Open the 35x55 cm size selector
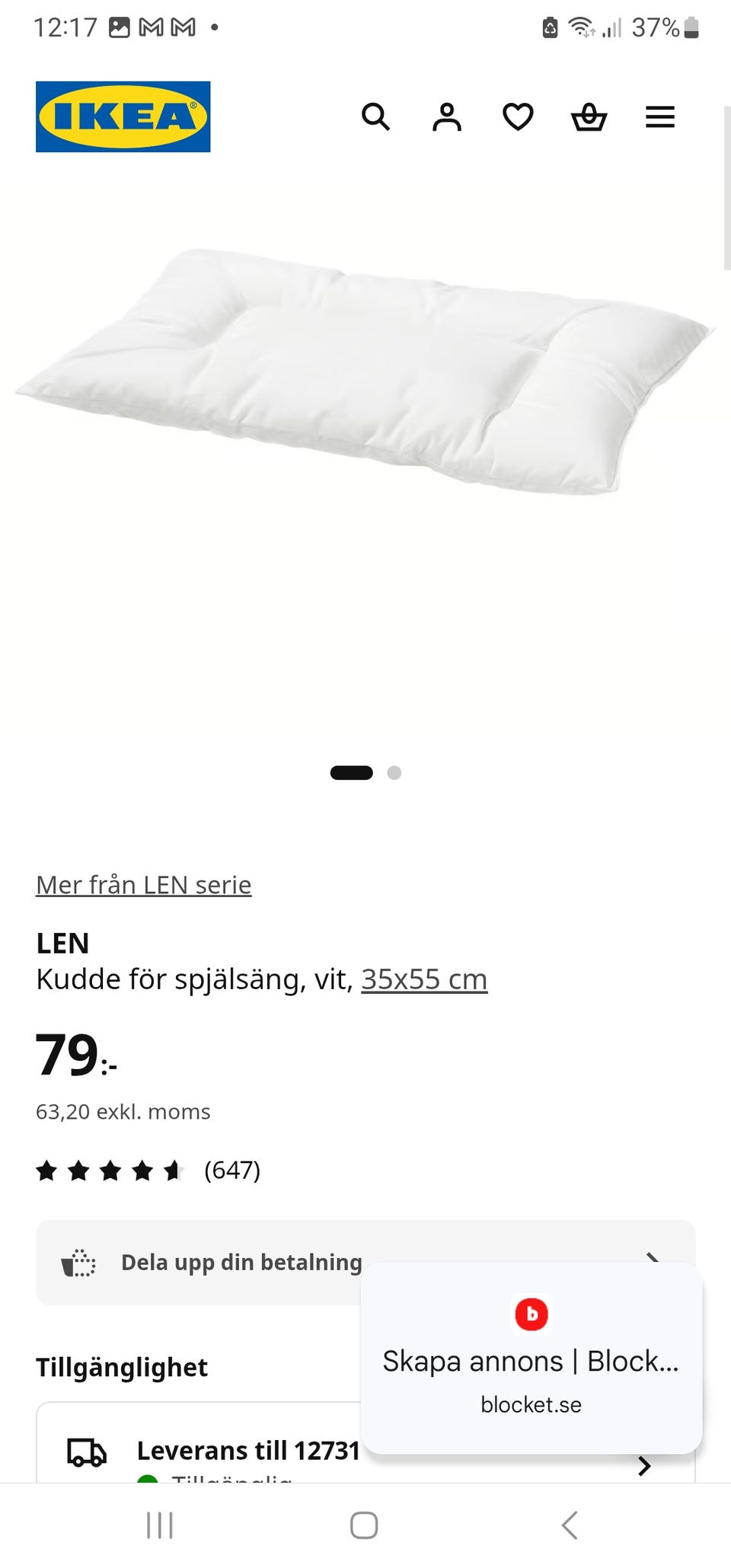The image size is (731, 1568). coord(424,979)
